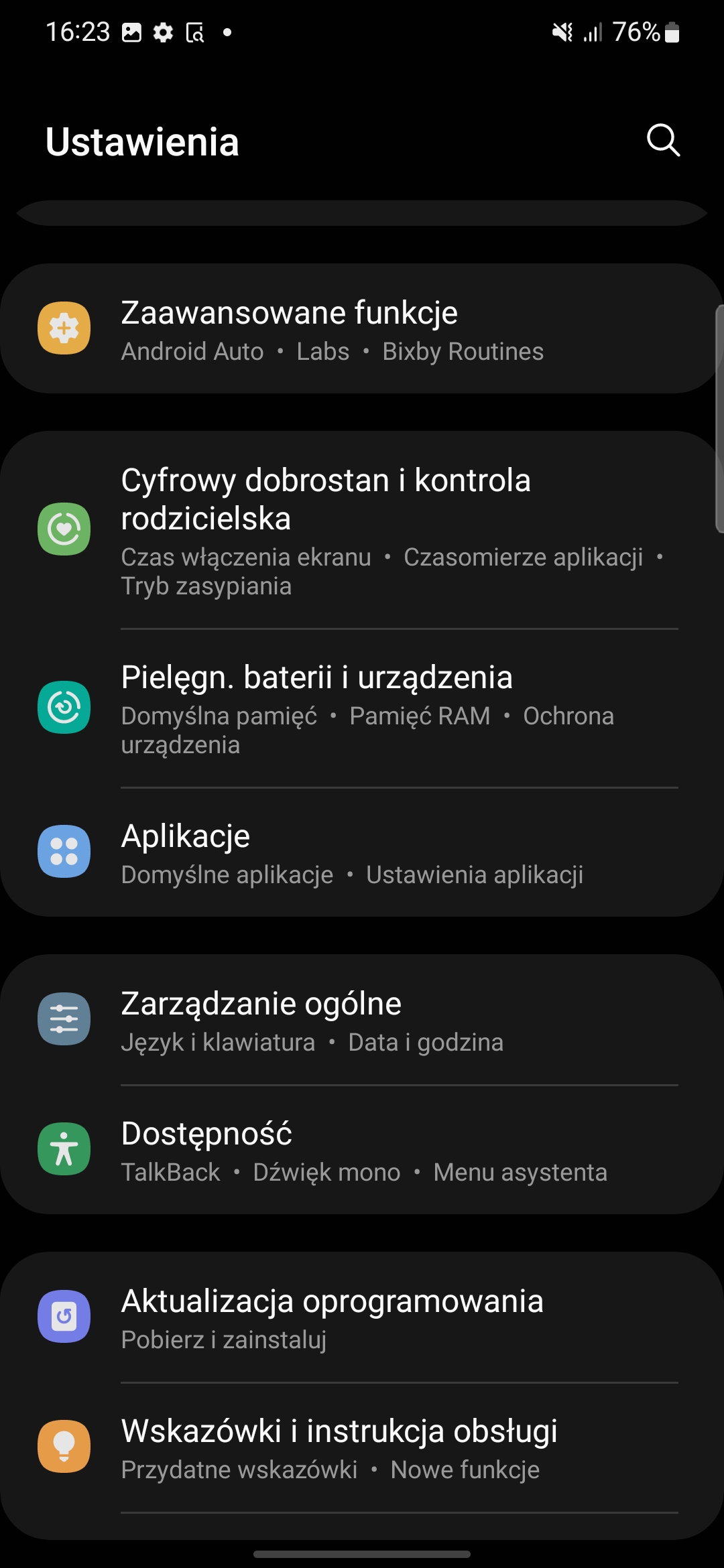Tap Aktualizacja oprogramowania
The height and width of the screenshot is (1568, 724).
click(x=362, y=1317)
